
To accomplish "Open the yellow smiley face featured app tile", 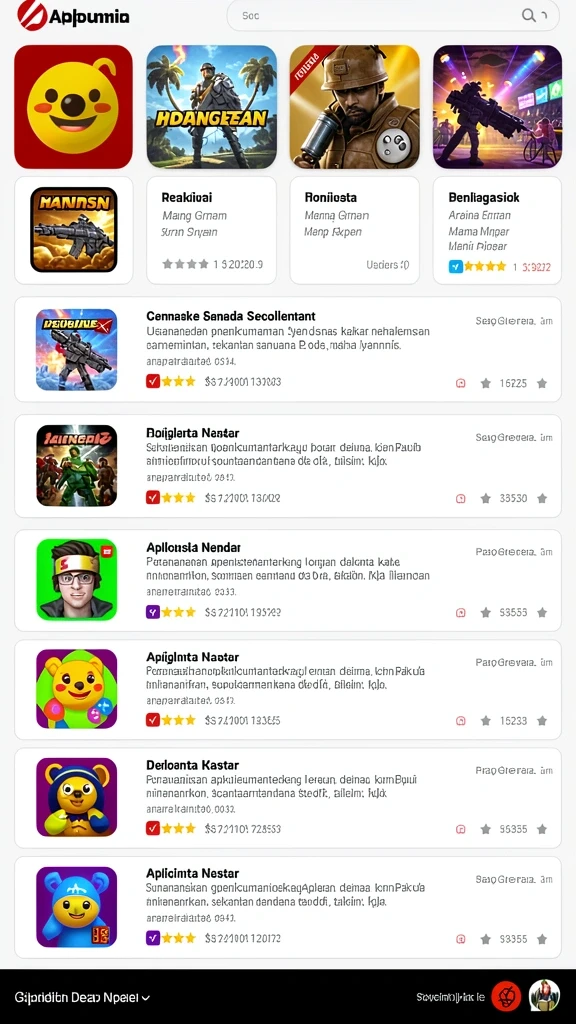I will coord(73,107).
